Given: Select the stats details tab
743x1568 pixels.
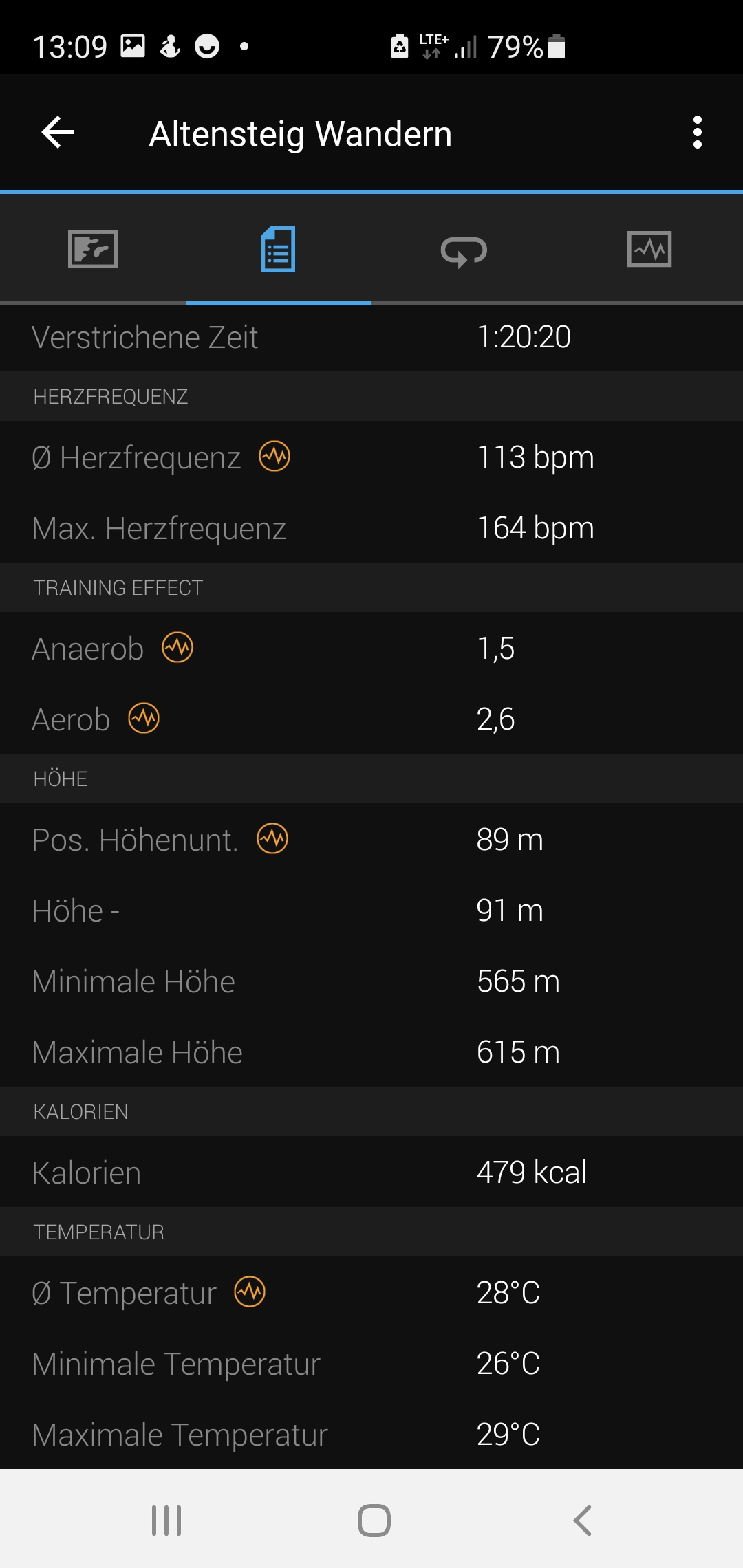Looking at the screenshot, I should [x=278, y=249].
